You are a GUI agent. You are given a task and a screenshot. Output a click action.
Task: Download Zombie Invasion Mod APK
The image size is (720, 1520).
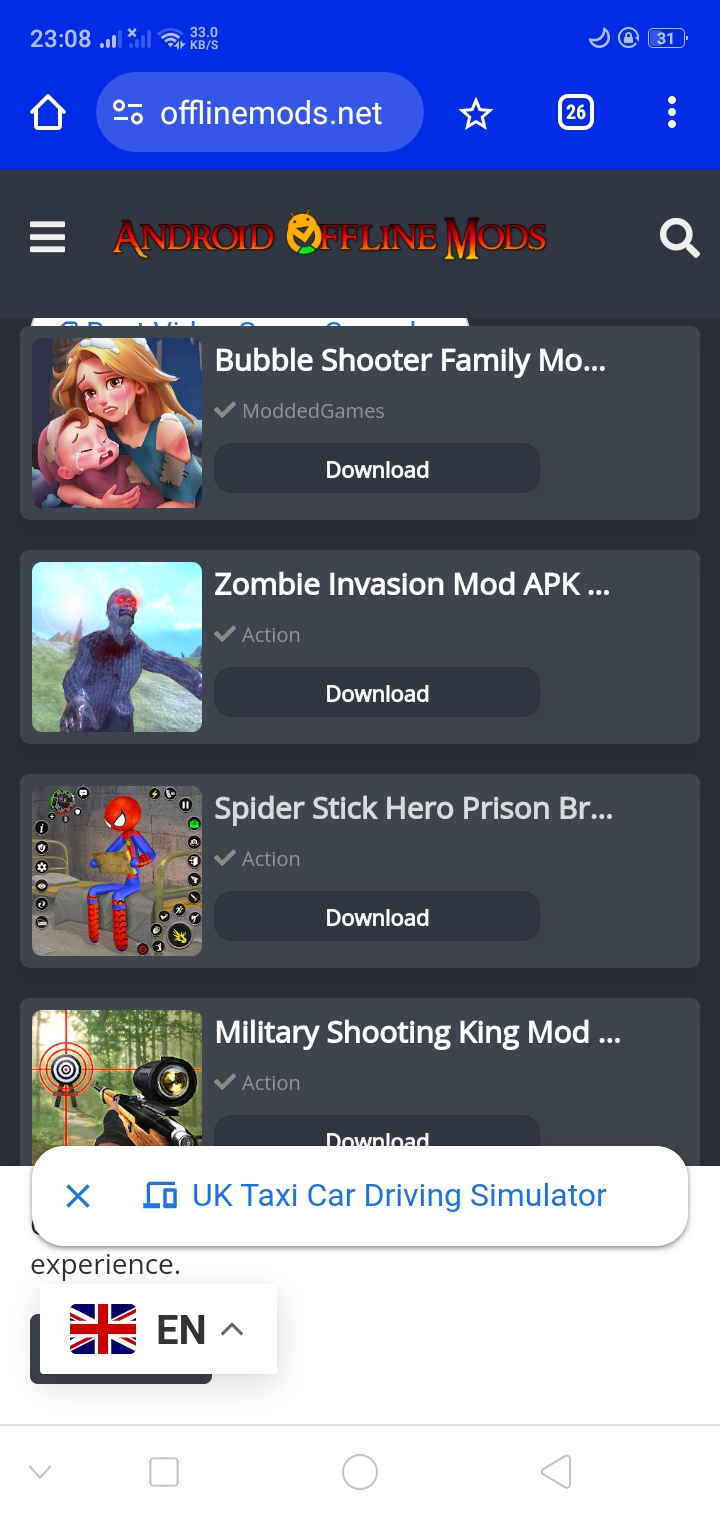tap(377, 694)
